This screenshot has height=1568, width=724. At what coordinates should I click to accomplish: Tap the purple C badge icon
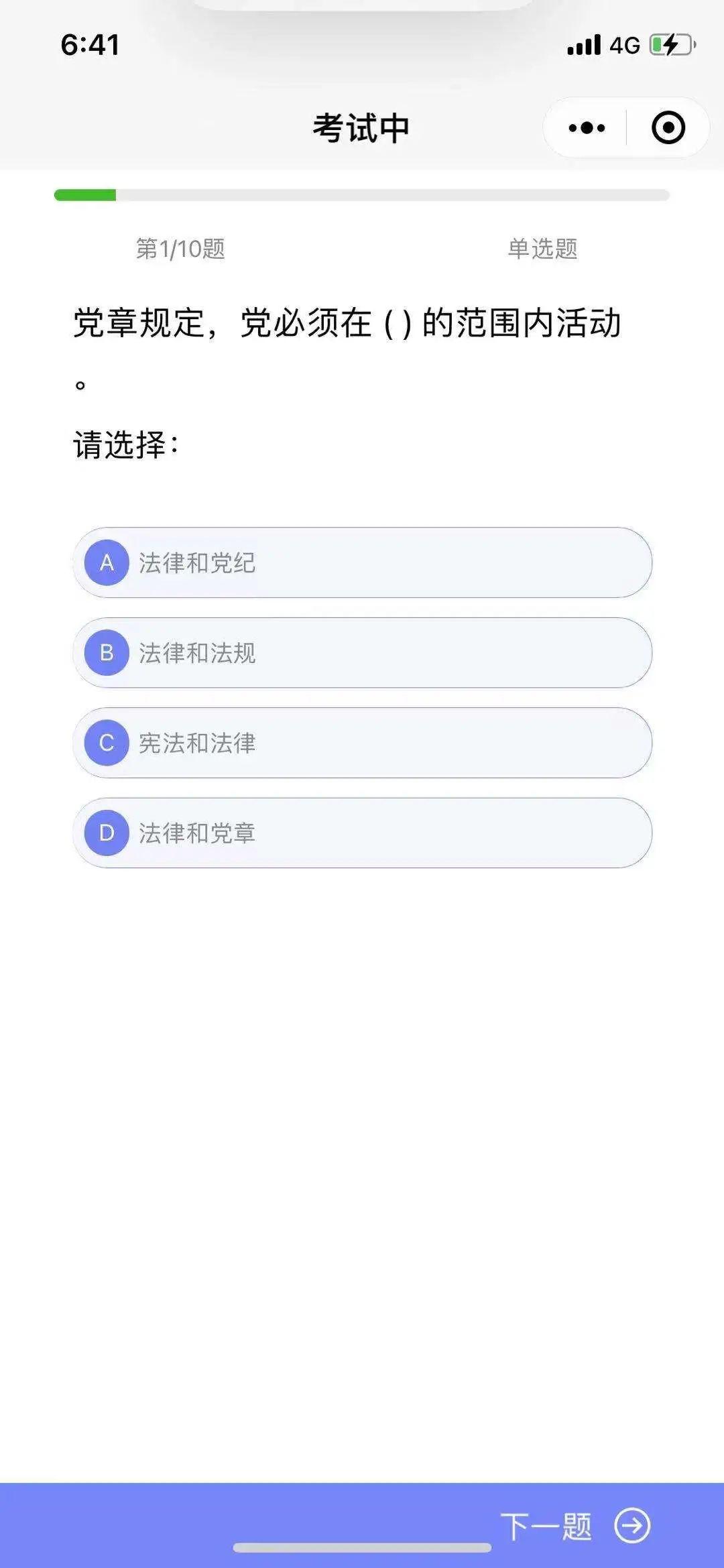[107, 743]
